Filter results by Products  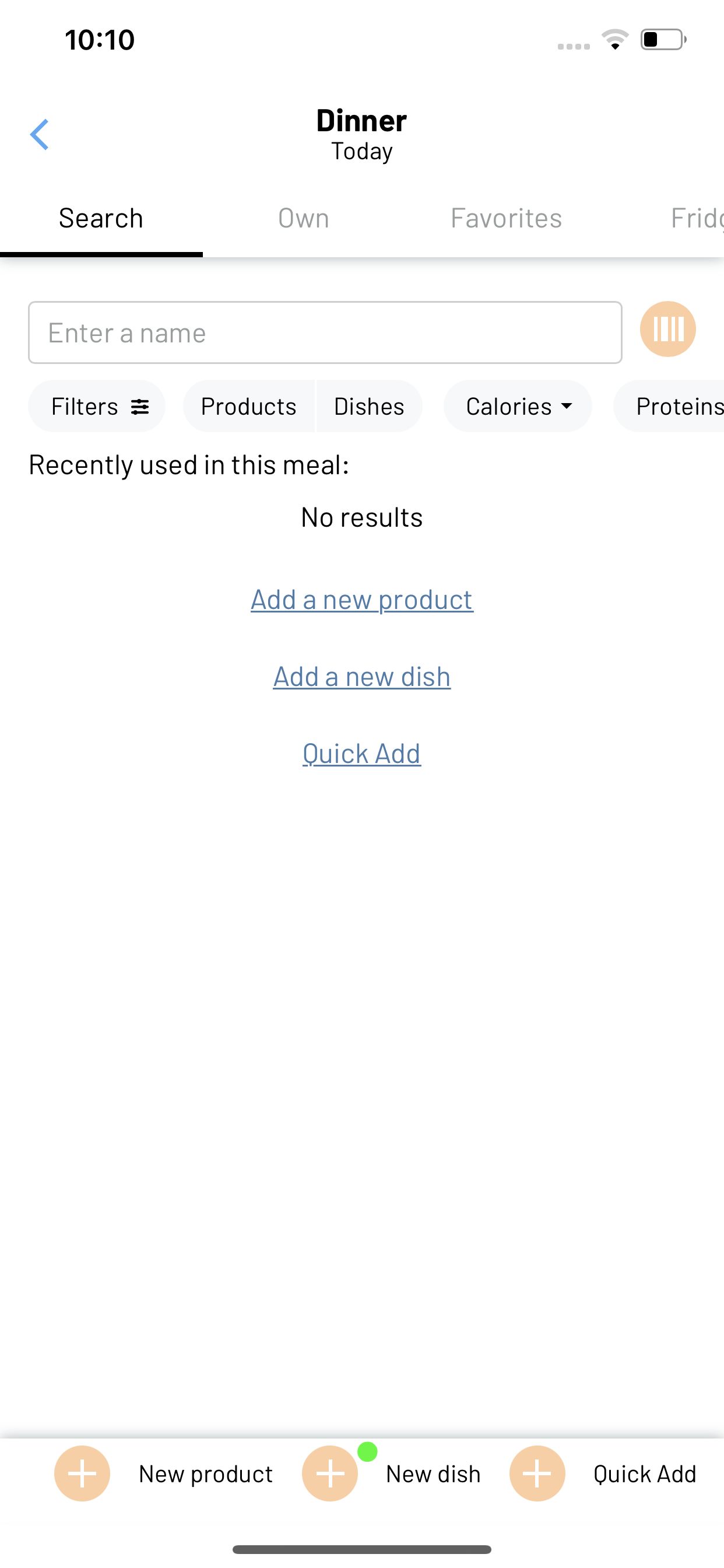[x=249, y=406]
